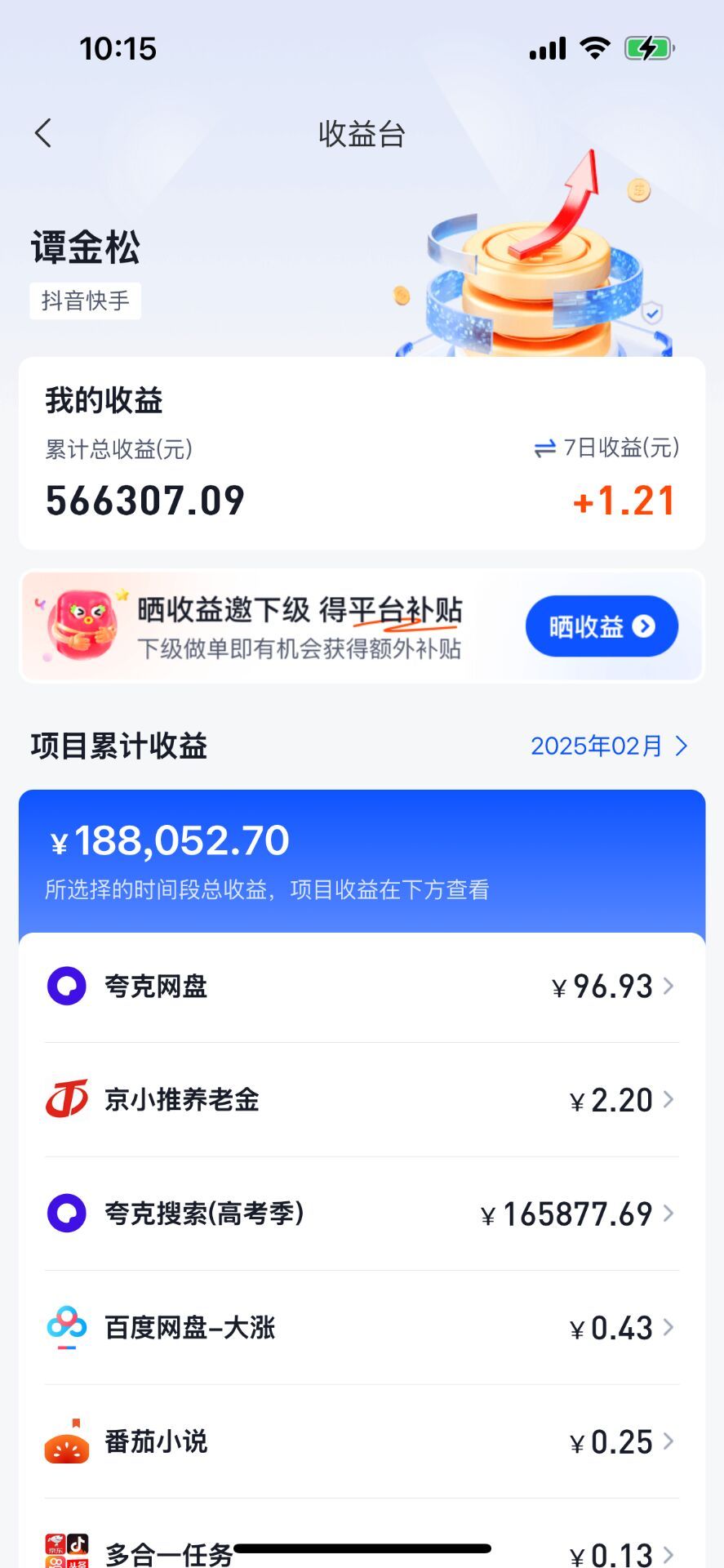Go back from the 收益台 page

point(44,133)
